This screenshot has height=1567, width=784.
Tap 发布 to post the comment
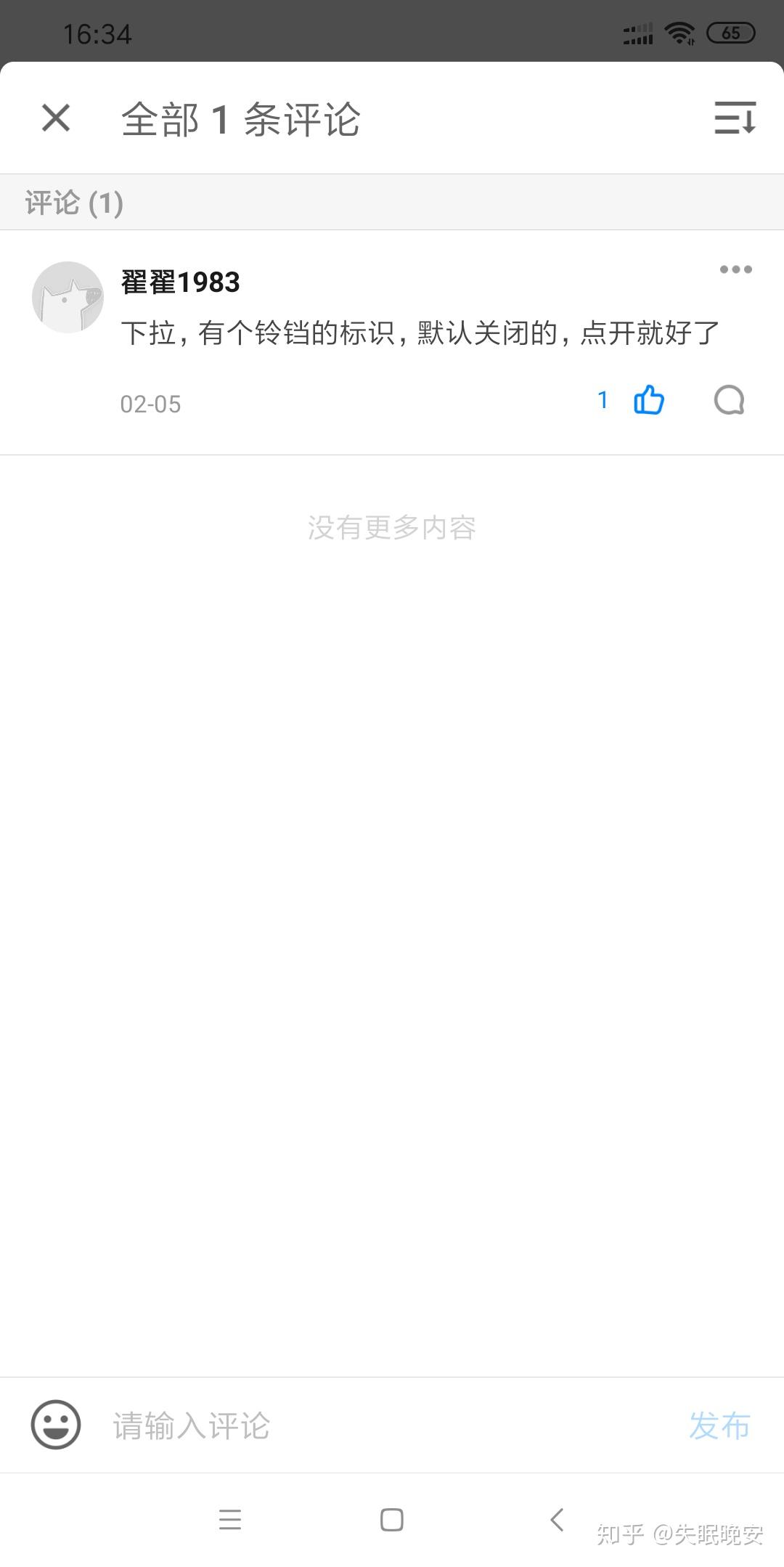coord(719,1425)
